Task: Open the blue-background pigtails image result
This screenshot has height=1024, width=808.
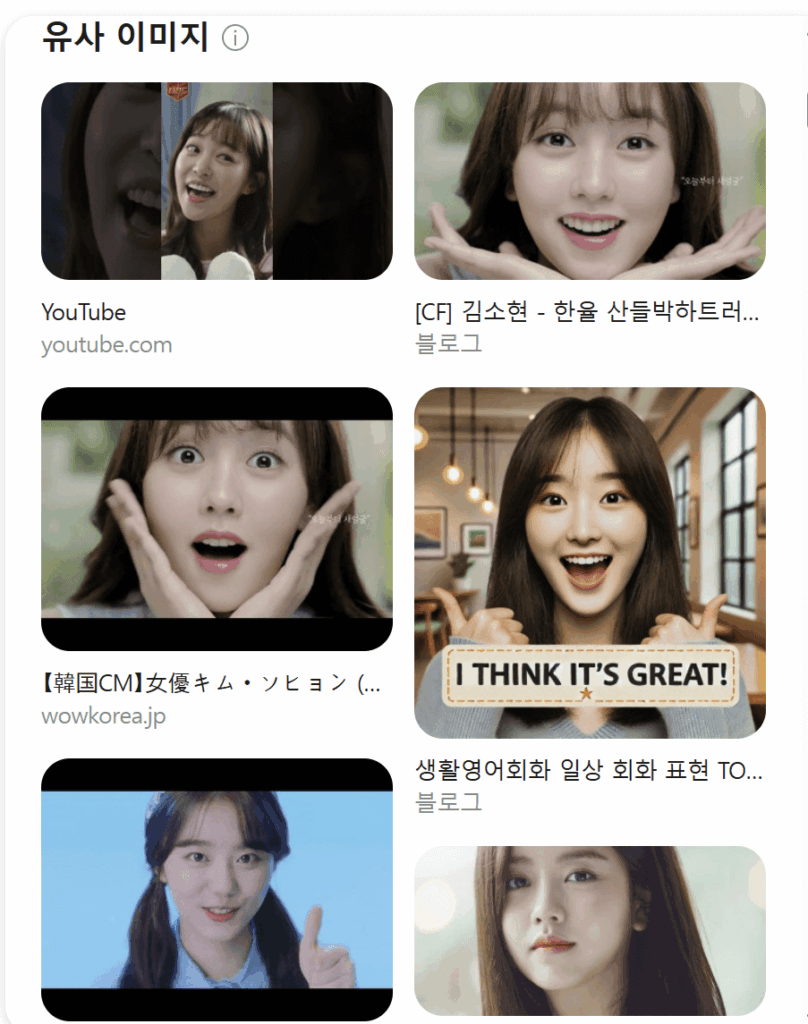Action: pyautogui.click(x=216, y=889)
